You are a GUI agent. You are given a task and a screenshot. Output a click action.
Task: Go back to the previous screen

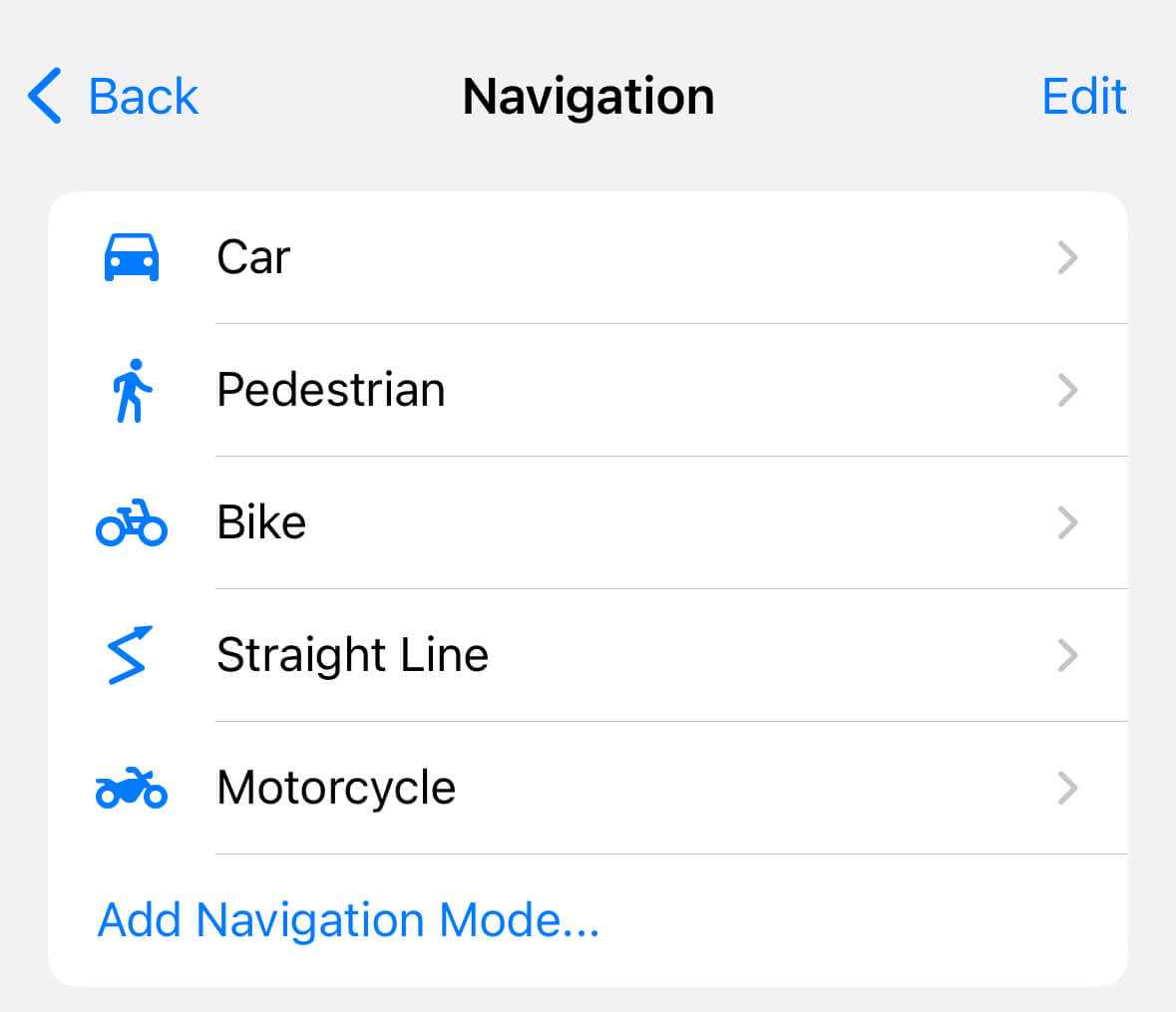[x=113, y=97]
